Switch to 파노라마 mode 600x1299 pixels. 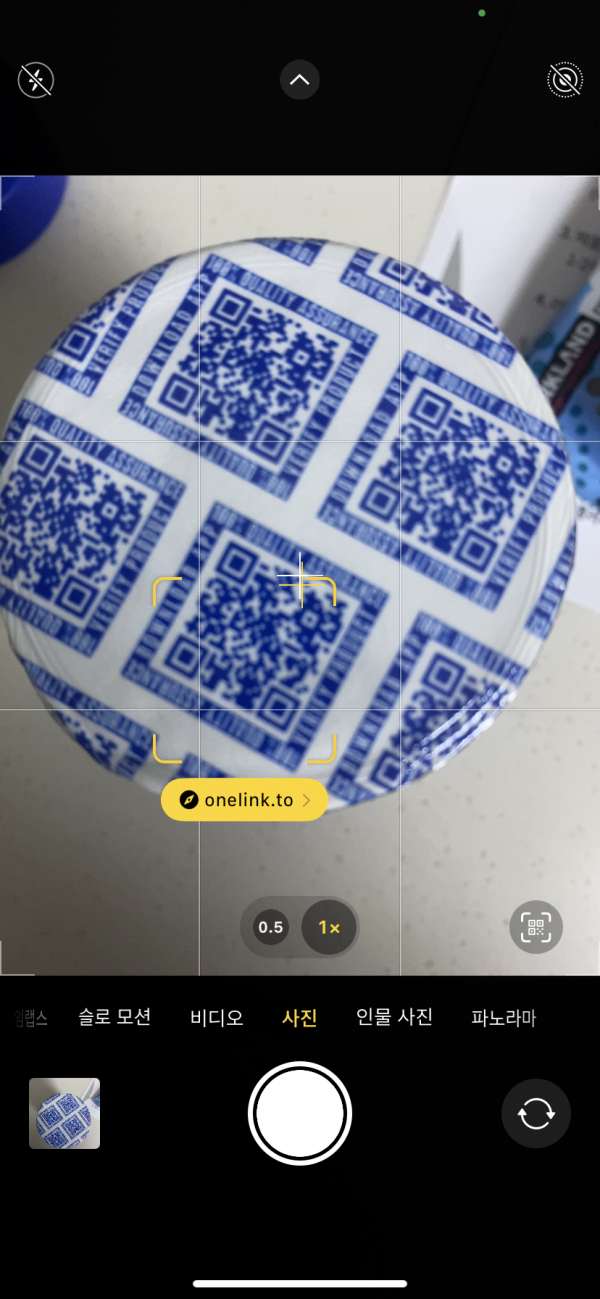[x=503, y=1018]
